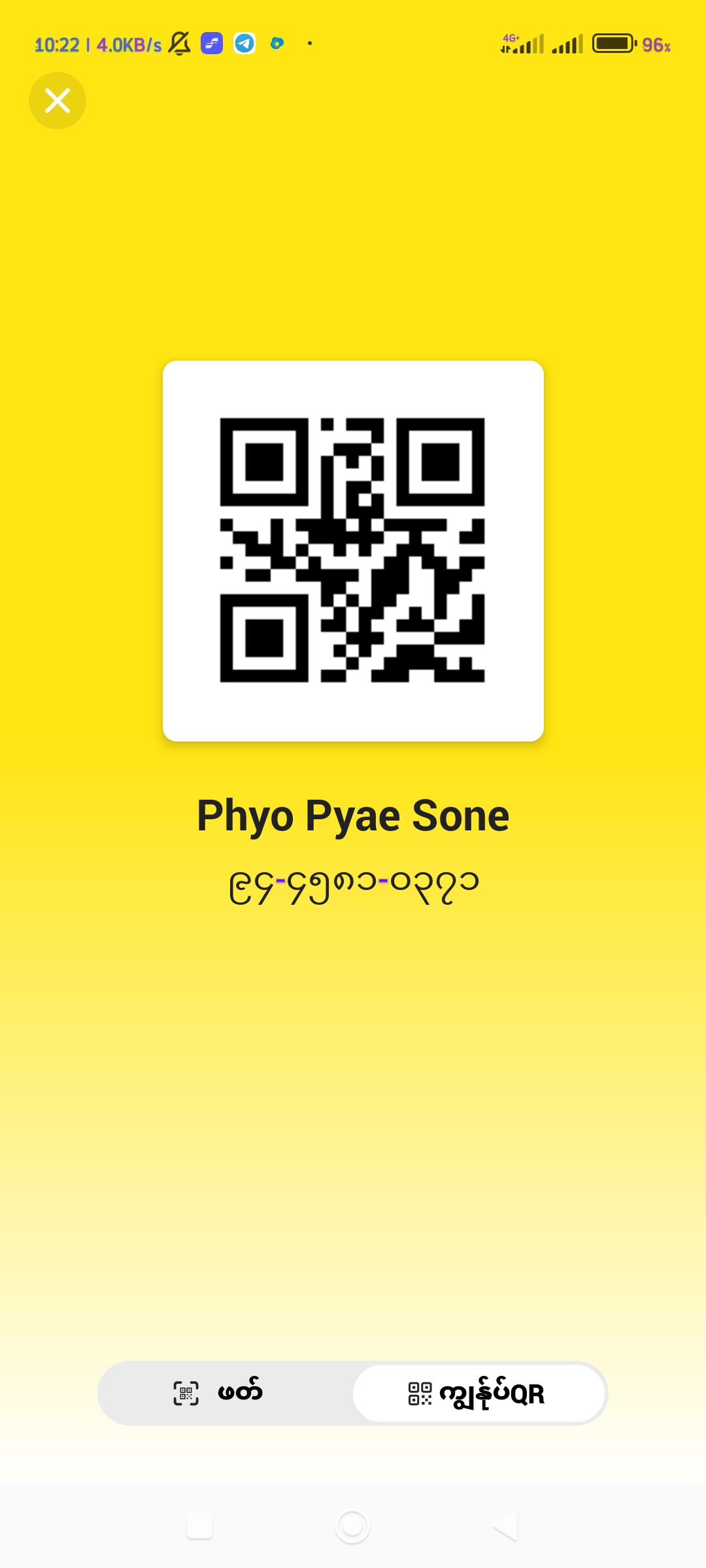The image size is (706, 1568).
Task: Go to the home screen
Action: coord(352,1526)
